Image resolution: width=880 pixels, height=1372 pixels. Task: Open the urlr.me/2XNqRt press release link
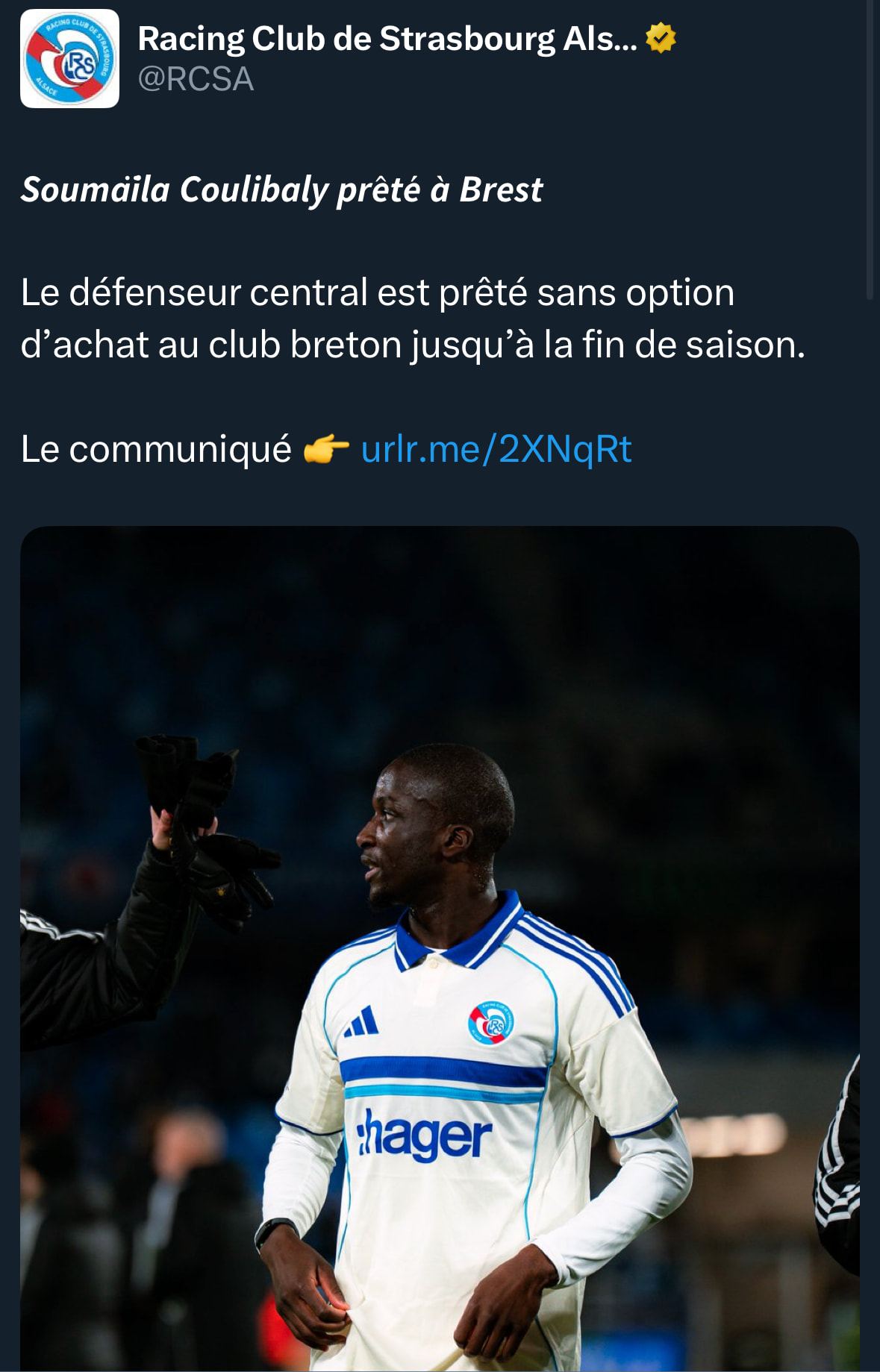(x=496, y=449)
